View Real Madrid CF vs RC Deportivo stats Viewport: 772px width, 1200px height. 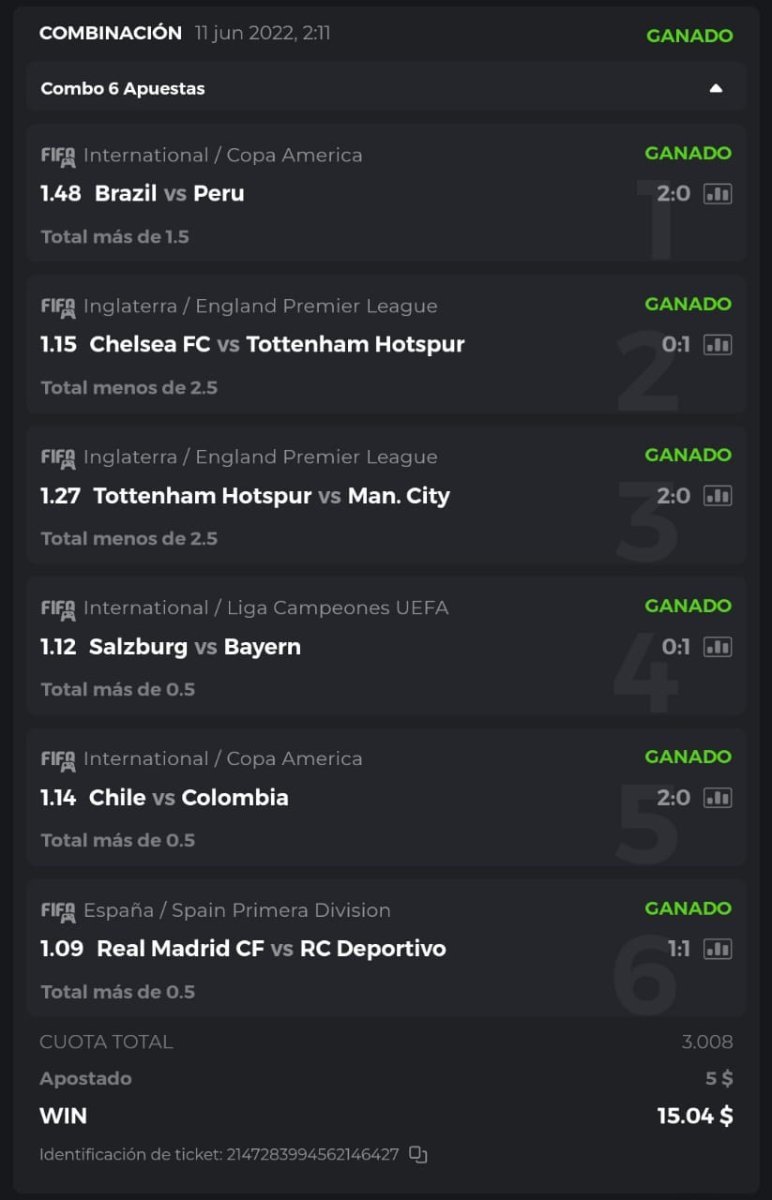click(718, 949)
